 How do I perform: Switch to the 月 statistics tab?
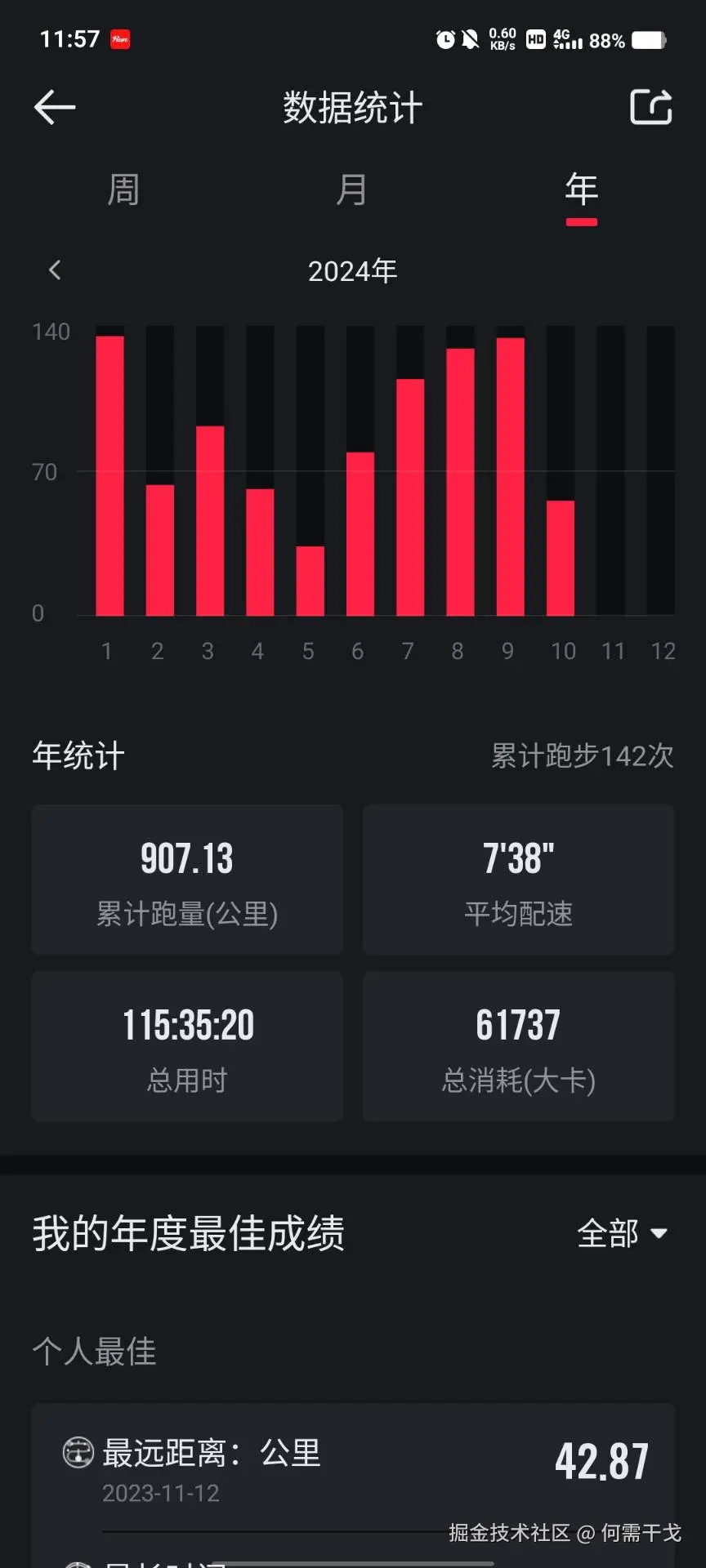[352, 189]
